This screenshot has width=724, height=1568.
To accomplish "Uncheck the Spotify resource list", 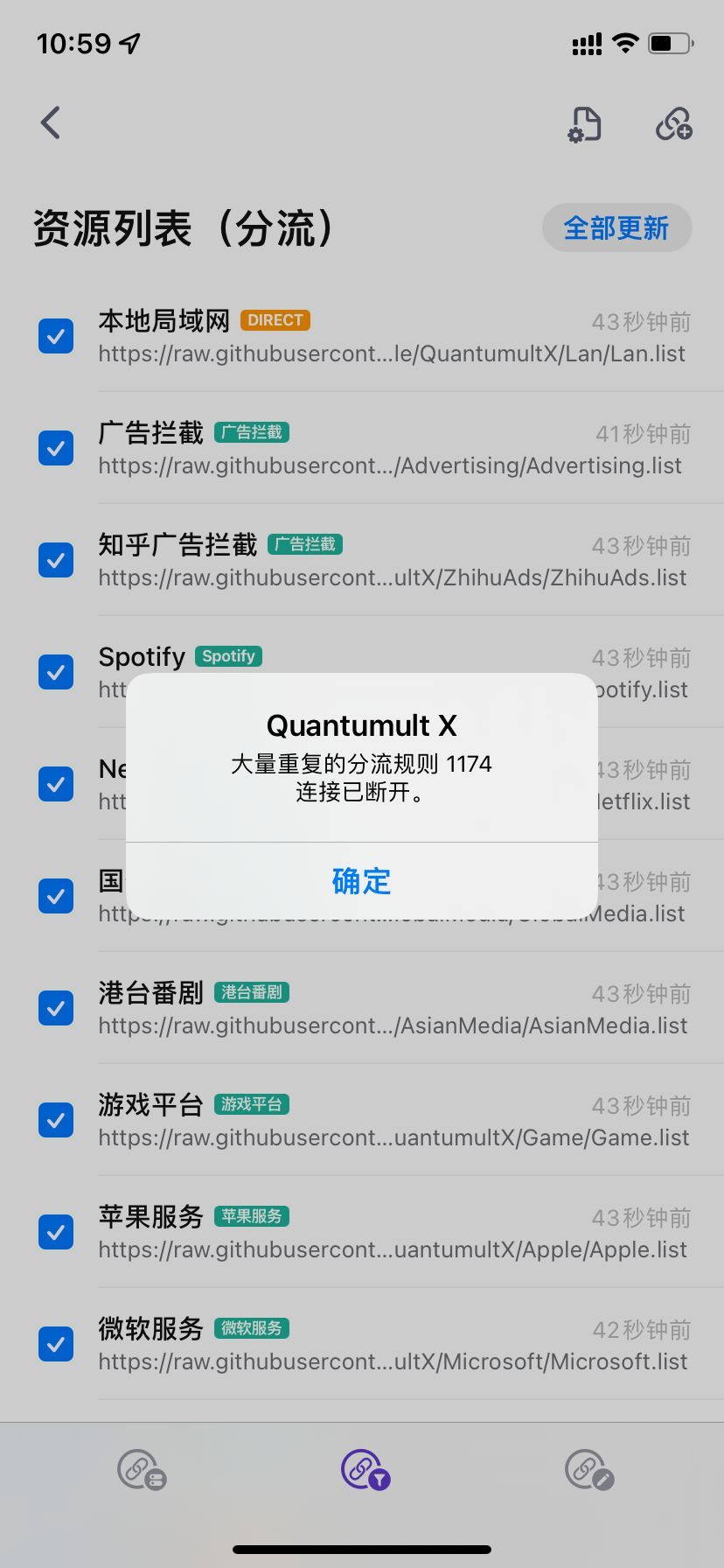I will click(x=55, y=671).
